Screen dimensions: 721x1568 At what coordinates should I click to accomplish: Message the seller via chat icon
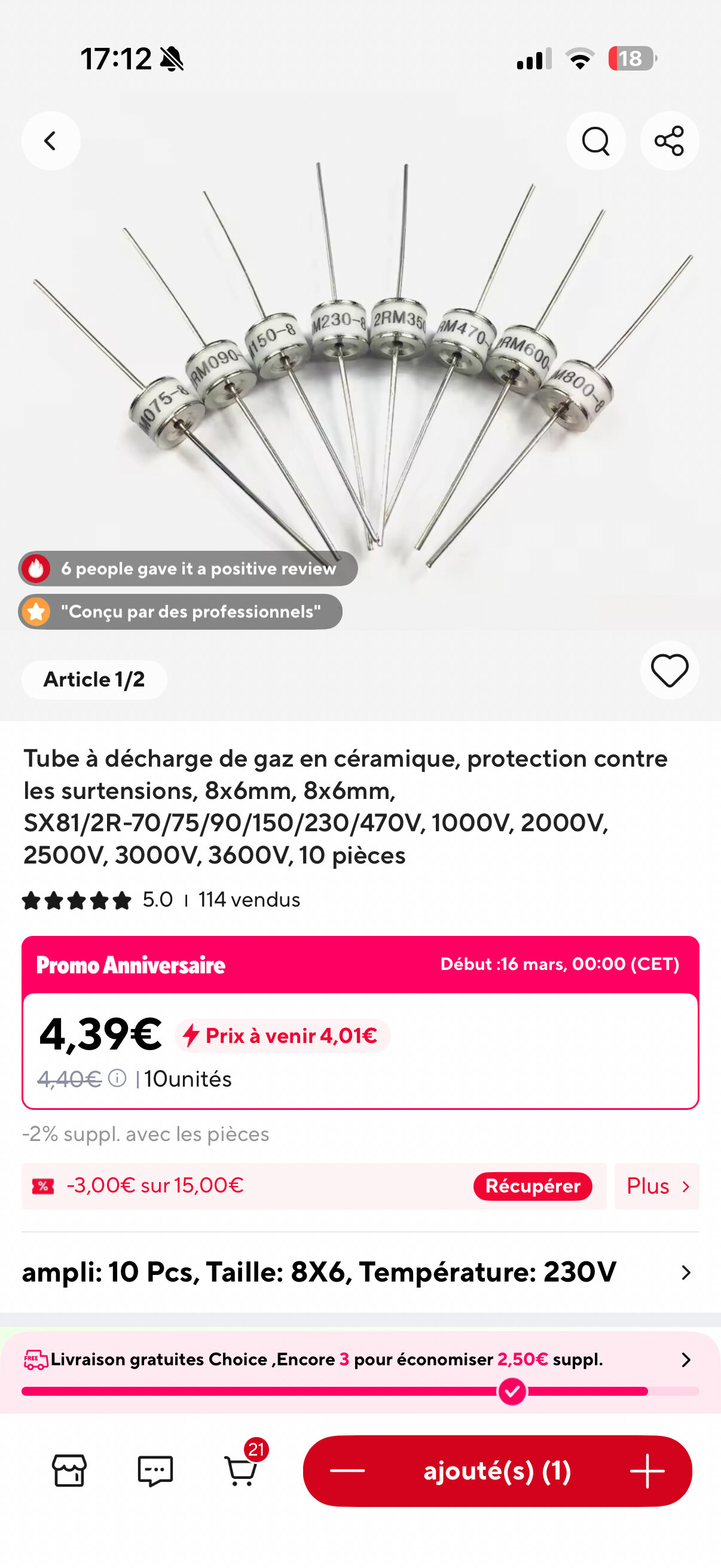[155, 1471]
